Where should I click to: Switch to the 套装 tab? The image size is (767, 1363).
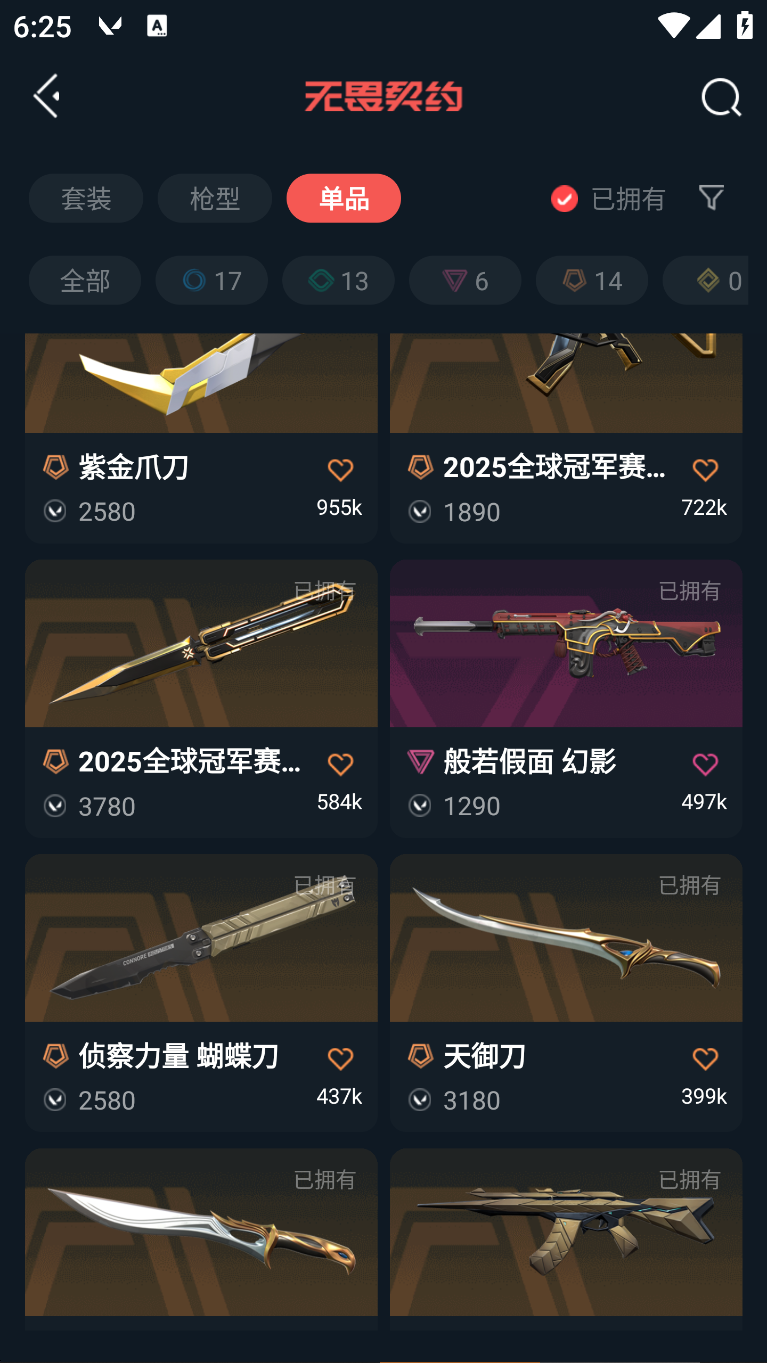[x=86, y=198]
